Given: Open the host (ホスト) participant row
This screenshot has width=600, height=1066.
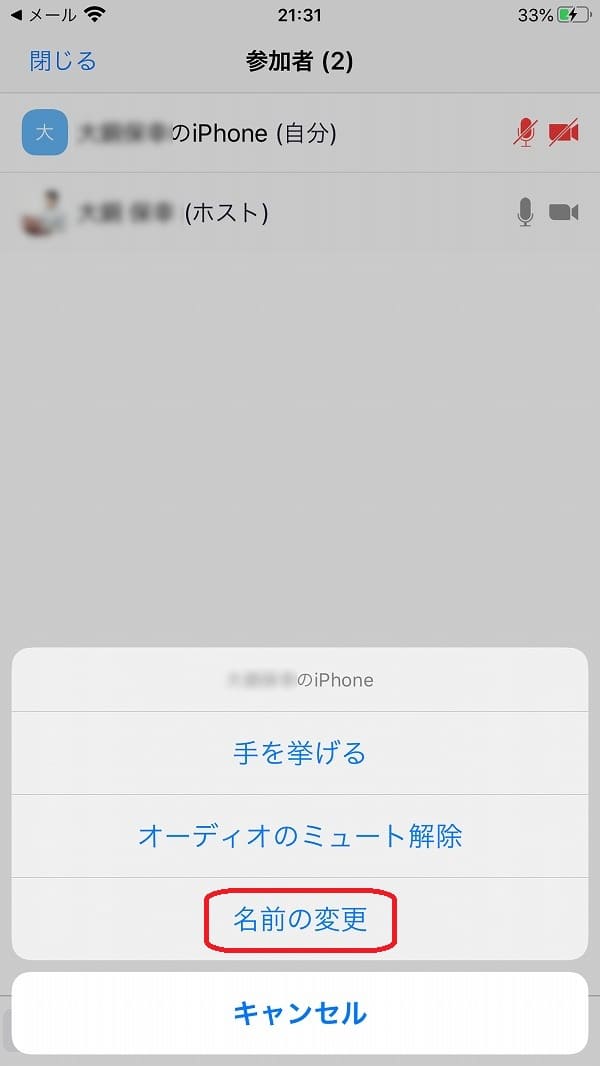Looking at the screenshot, I should click(300, 213).
